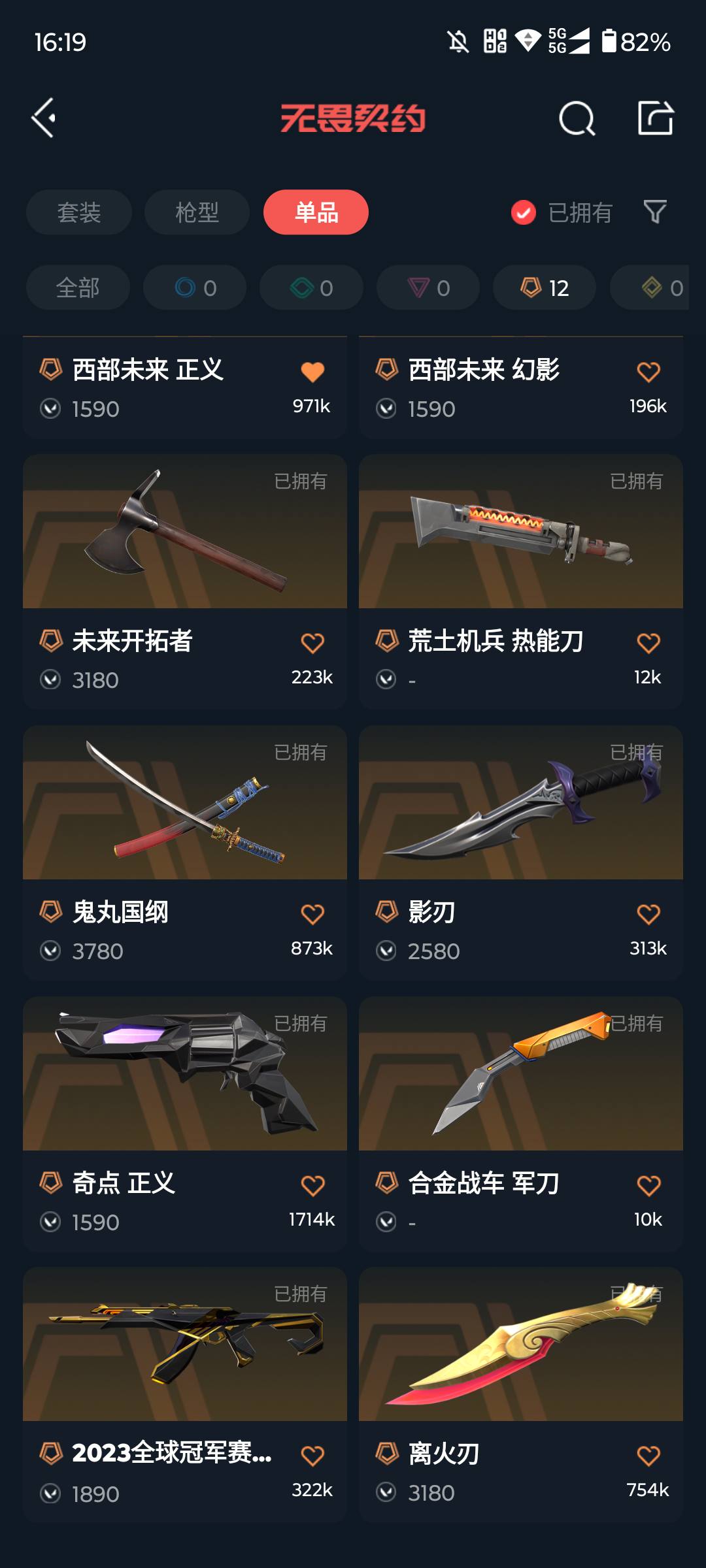Screen dimensions: 706x1568
Task: Tap the share icon
Action: [x=658, y=119]
